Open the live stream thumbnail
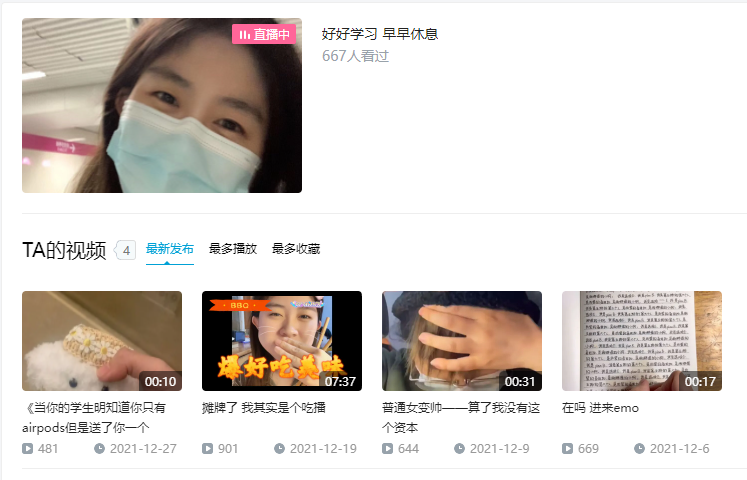747x480 pixels. pyautogui.click(x=162, y=105)
